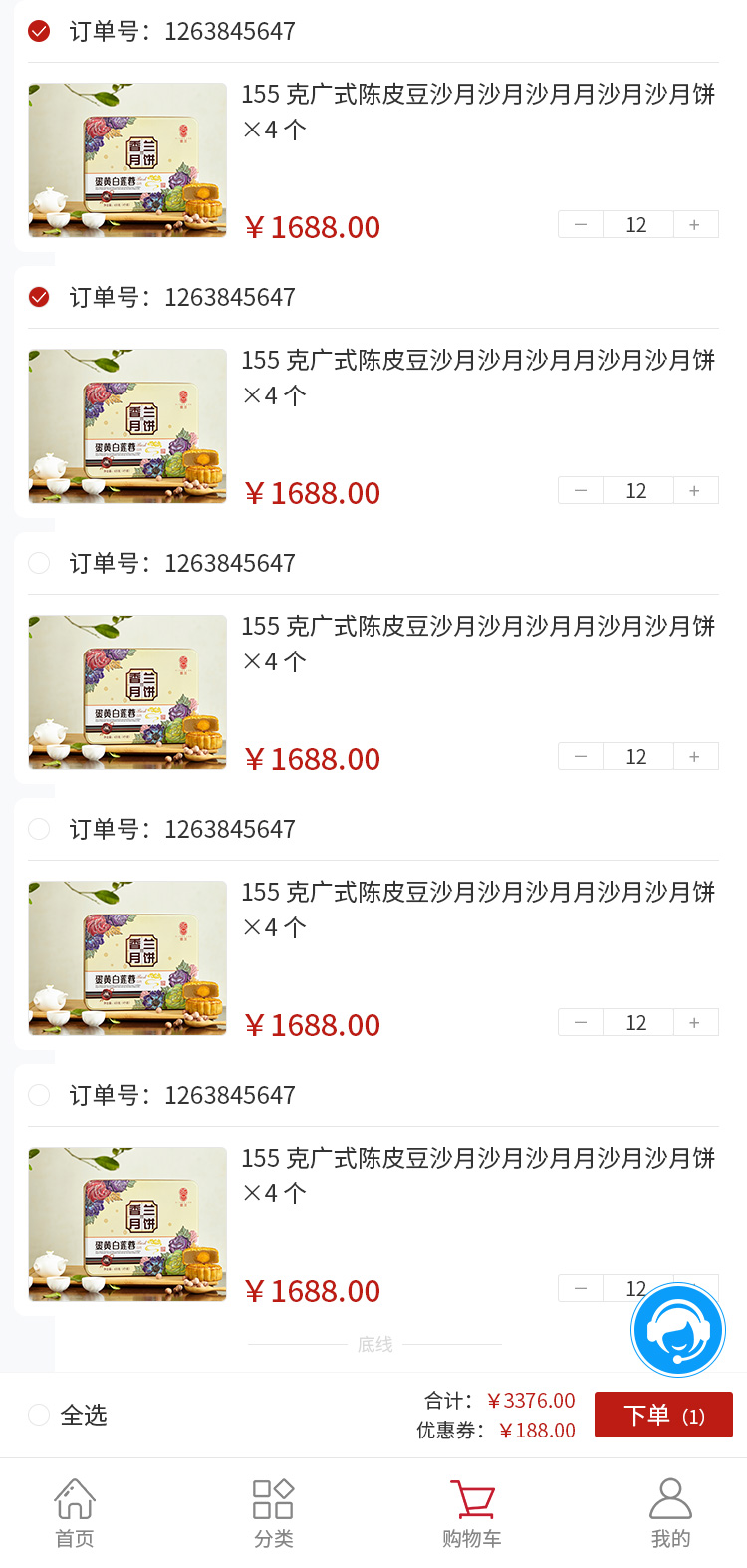Viewport: 747px width, 1568px height.
Task: Tap the 下单 (1) order button
Action: click(x=663, y=1415)
